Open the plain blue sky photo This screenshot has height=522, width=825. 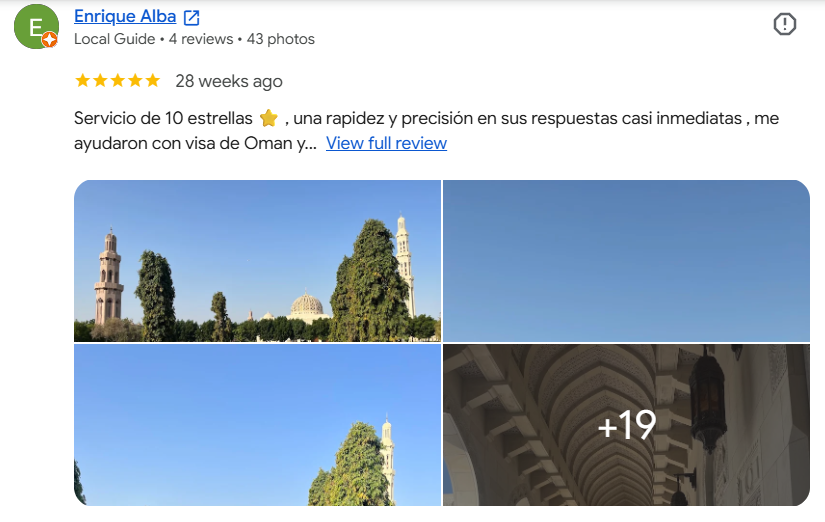(626, 261)
